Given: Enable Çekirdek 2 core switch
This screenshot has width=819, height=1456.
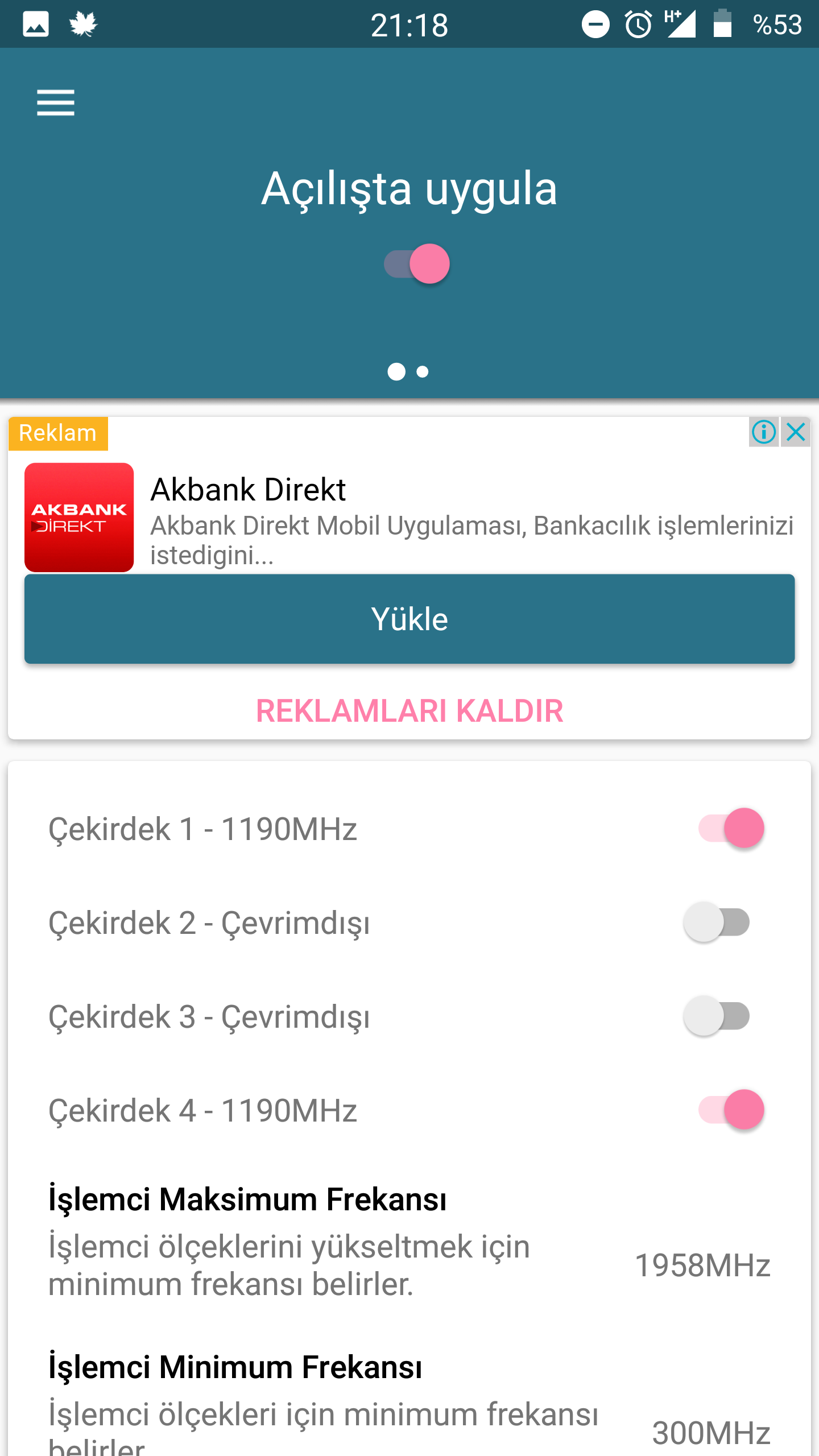Looking at the screenshot, I should (717, 922).
